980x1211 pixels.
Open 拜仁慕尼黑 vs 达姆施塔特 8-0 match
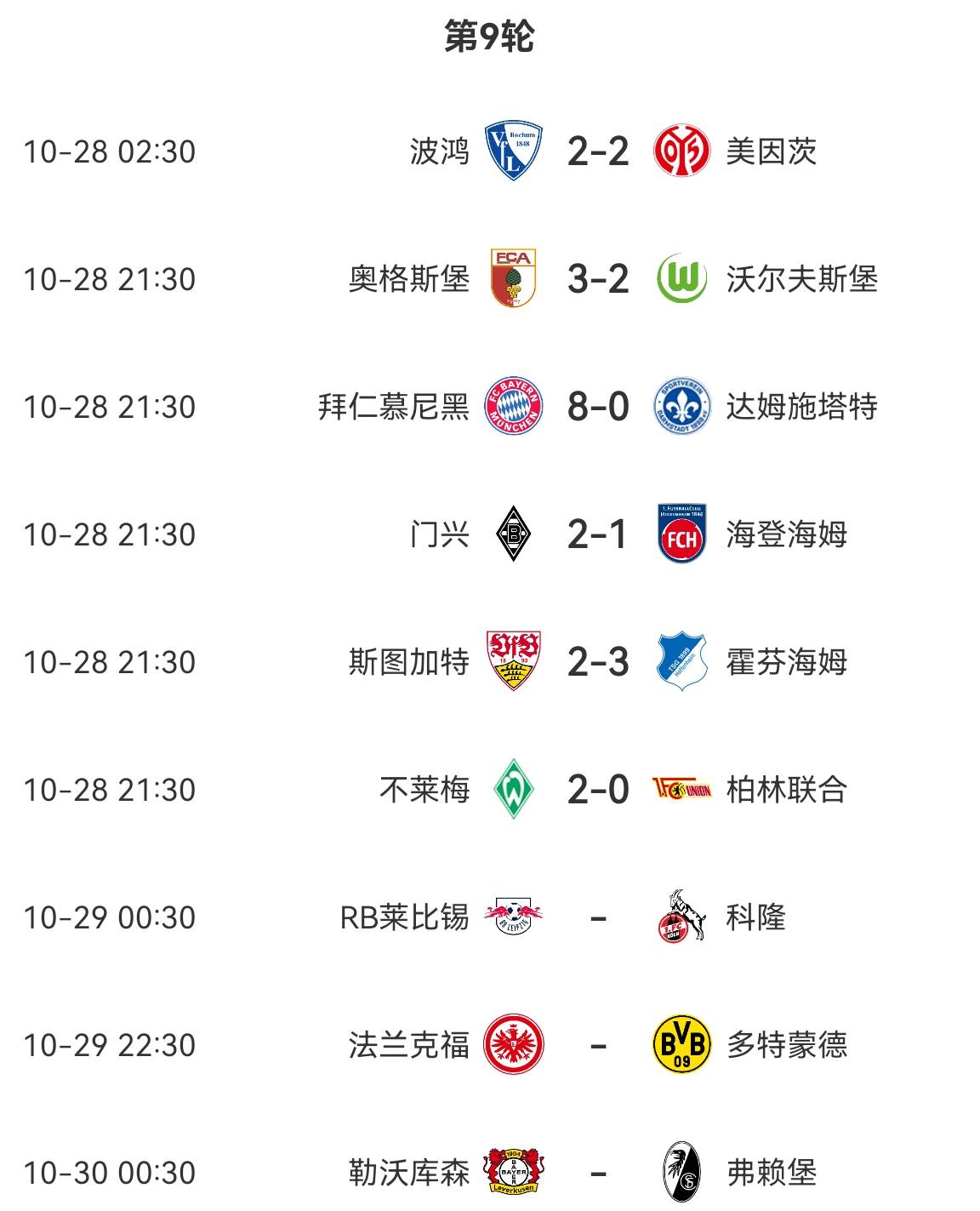click(x=597, y=407)
